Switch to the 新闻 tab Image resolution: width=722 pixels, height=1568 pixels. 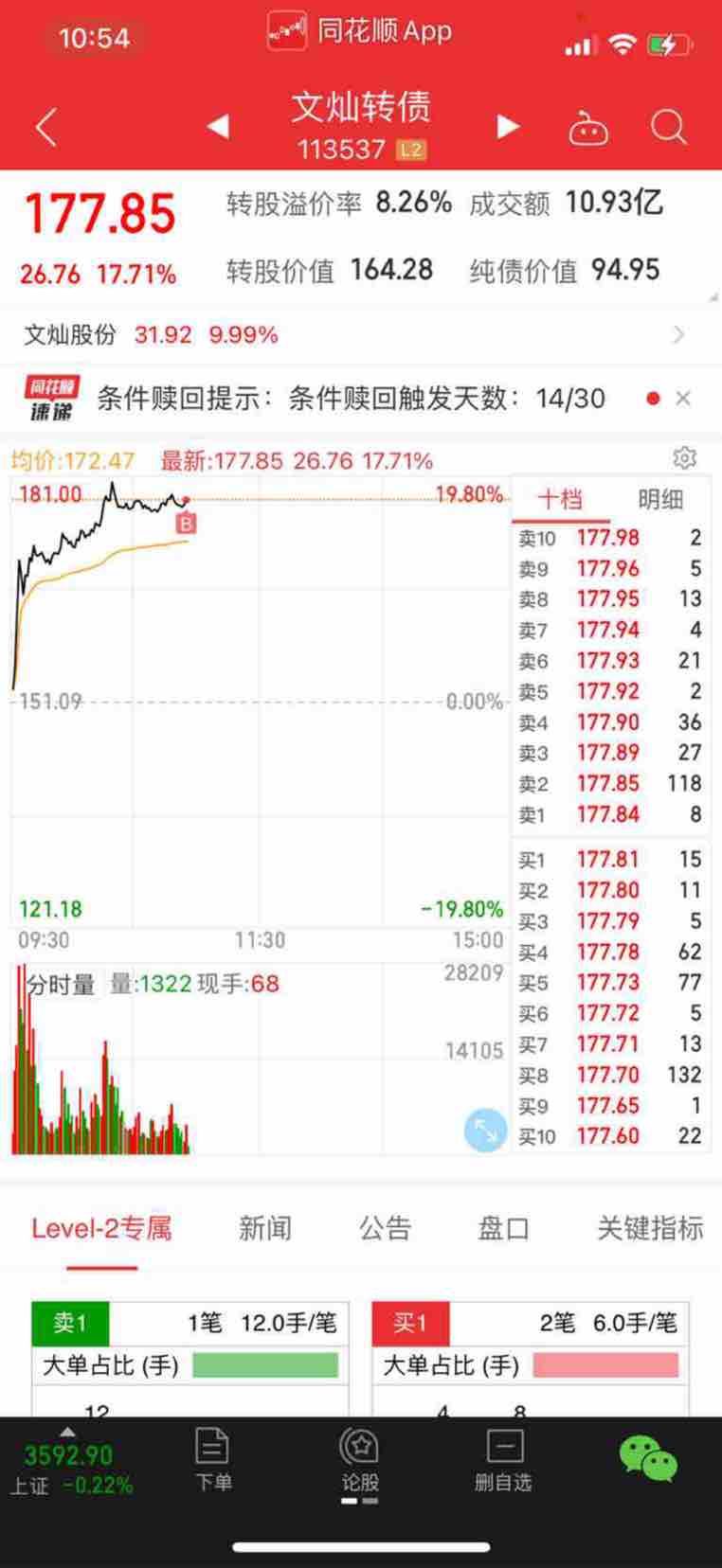pos(265,1228)
